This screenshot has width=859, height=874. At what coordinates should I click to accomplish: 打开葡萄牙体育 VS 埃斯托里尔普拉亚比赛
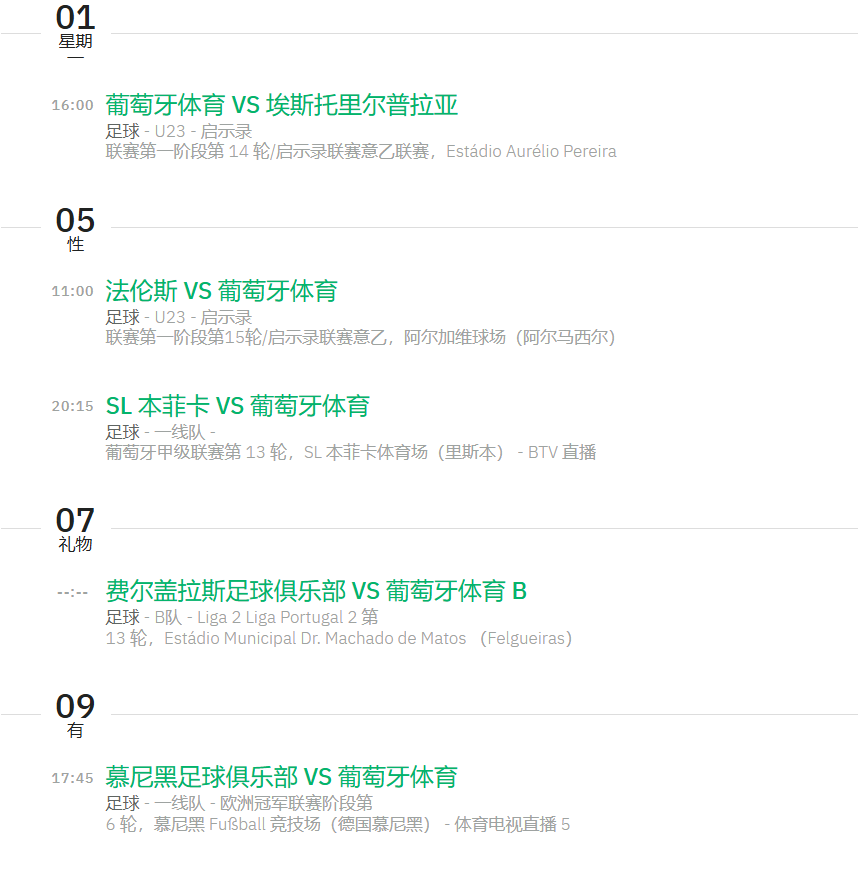(x=281, y=105)
